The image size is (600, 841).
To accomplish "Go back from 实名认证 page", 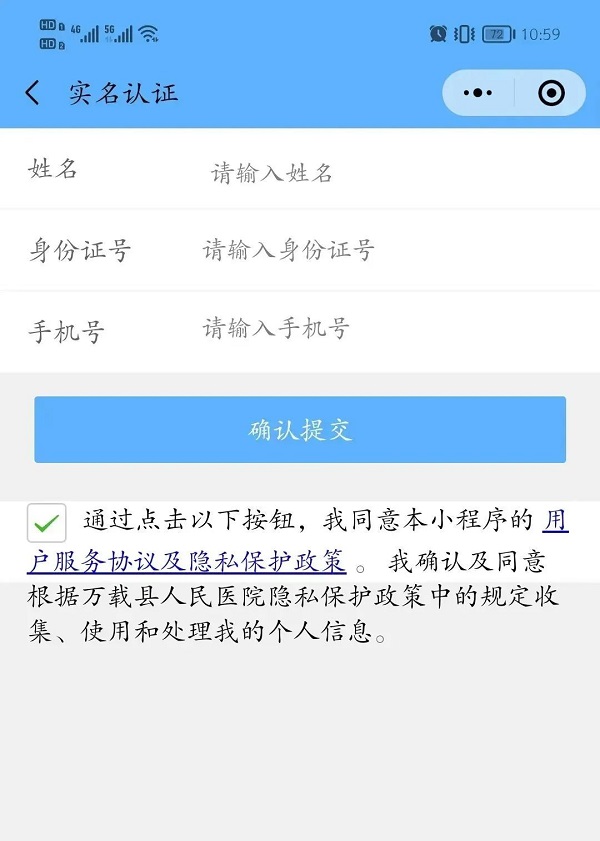I will [33, 94].
